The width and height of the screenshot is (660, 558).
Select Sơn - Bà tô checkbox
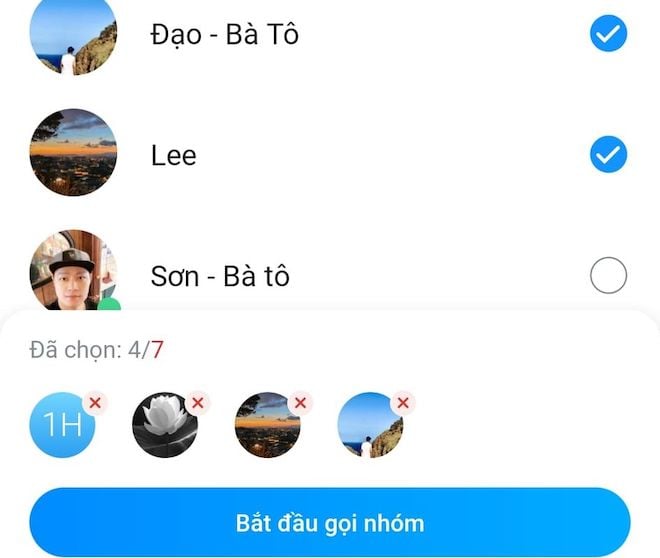pyautogui.click(x=608, y=275)
